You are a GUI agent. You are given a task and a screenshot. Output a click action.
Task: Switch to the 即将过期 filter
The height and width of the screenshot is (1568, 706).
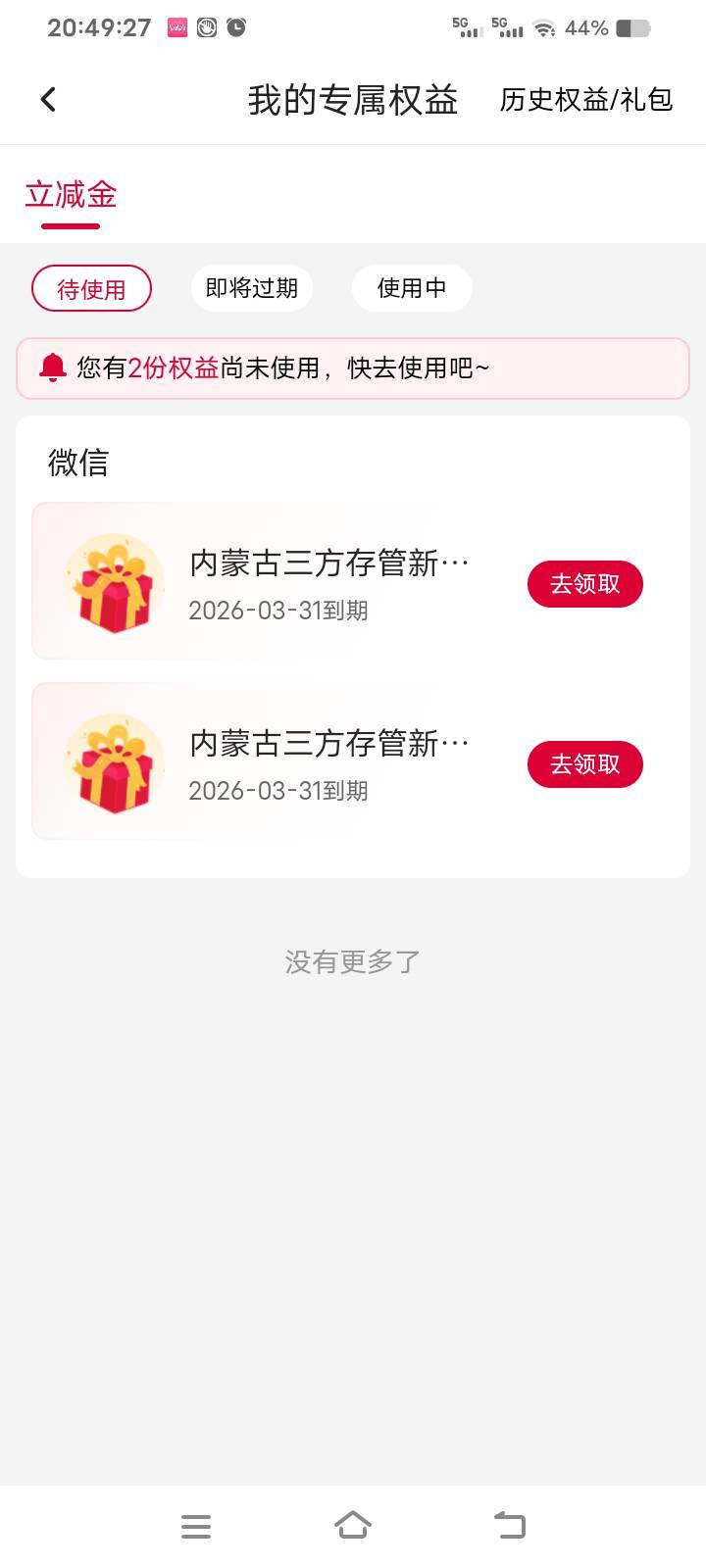(251, 288)
